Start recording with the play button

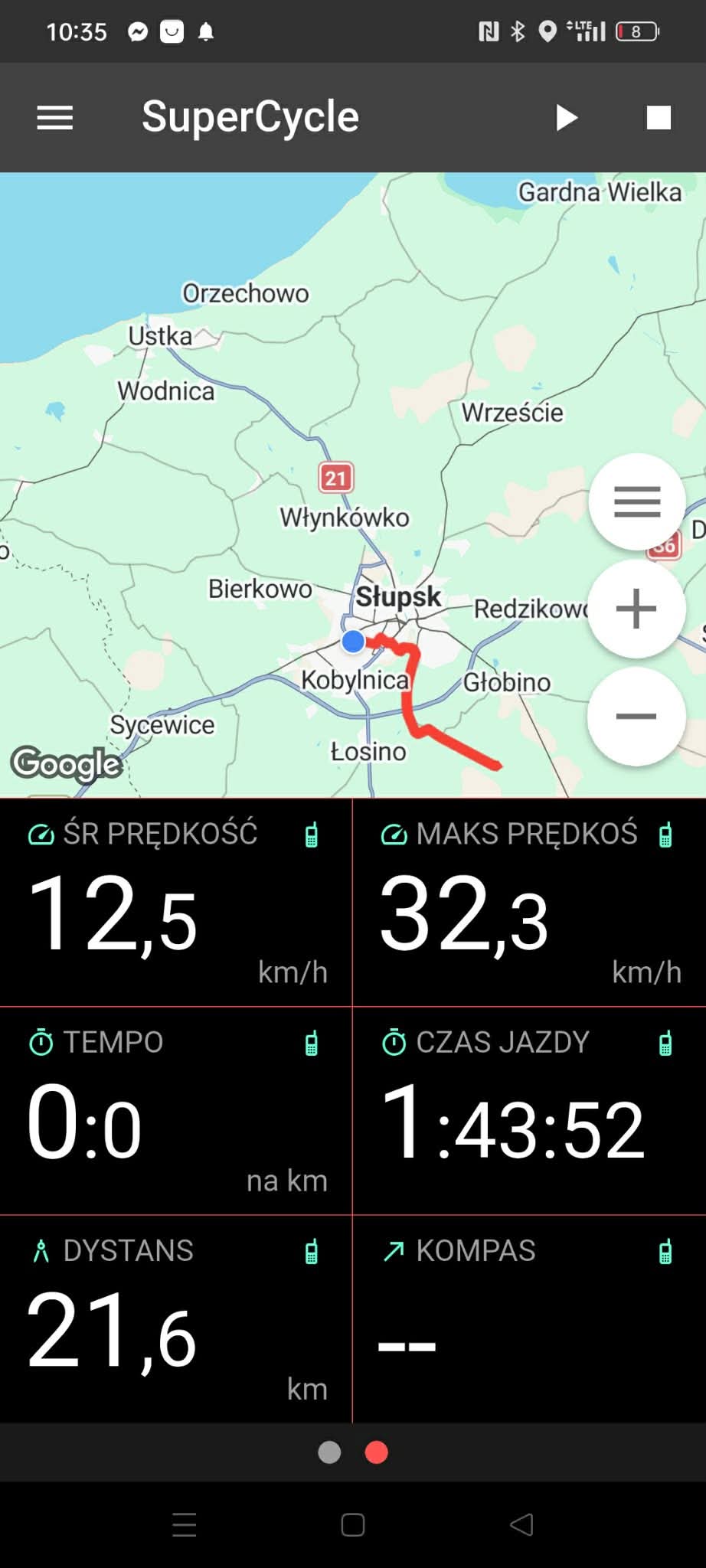click(x=566, y=118)
